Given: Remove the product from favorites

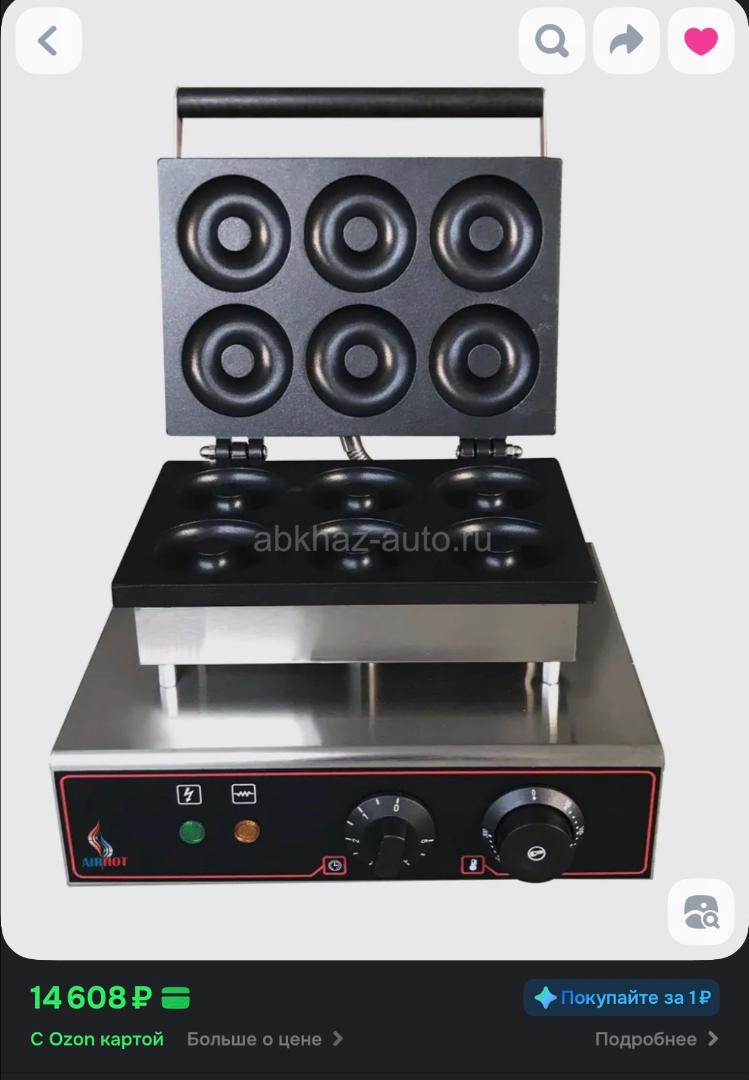Looking at the screenshot, I should [x=700, y=41].
